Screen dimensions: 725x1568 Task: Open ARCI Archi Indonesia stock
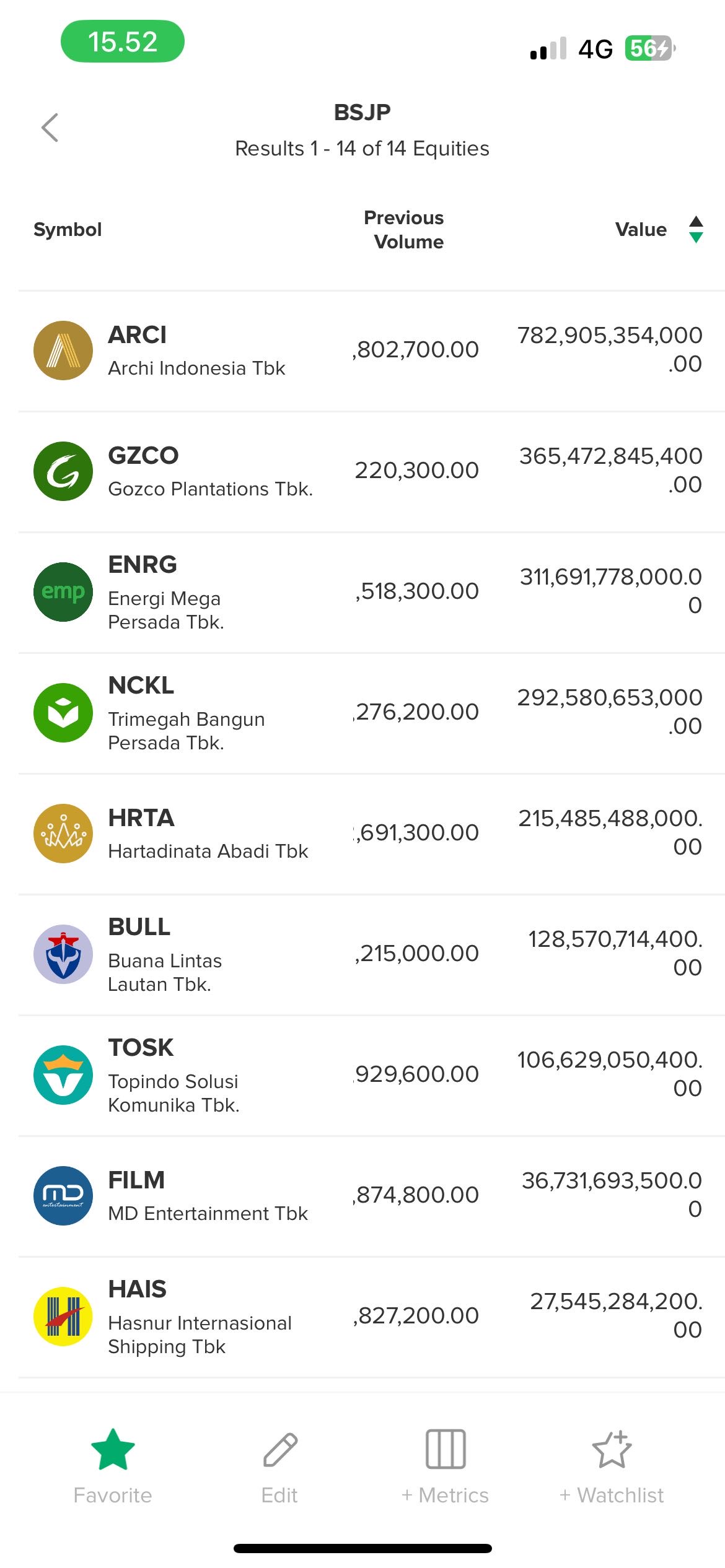[x=197, y=351]
